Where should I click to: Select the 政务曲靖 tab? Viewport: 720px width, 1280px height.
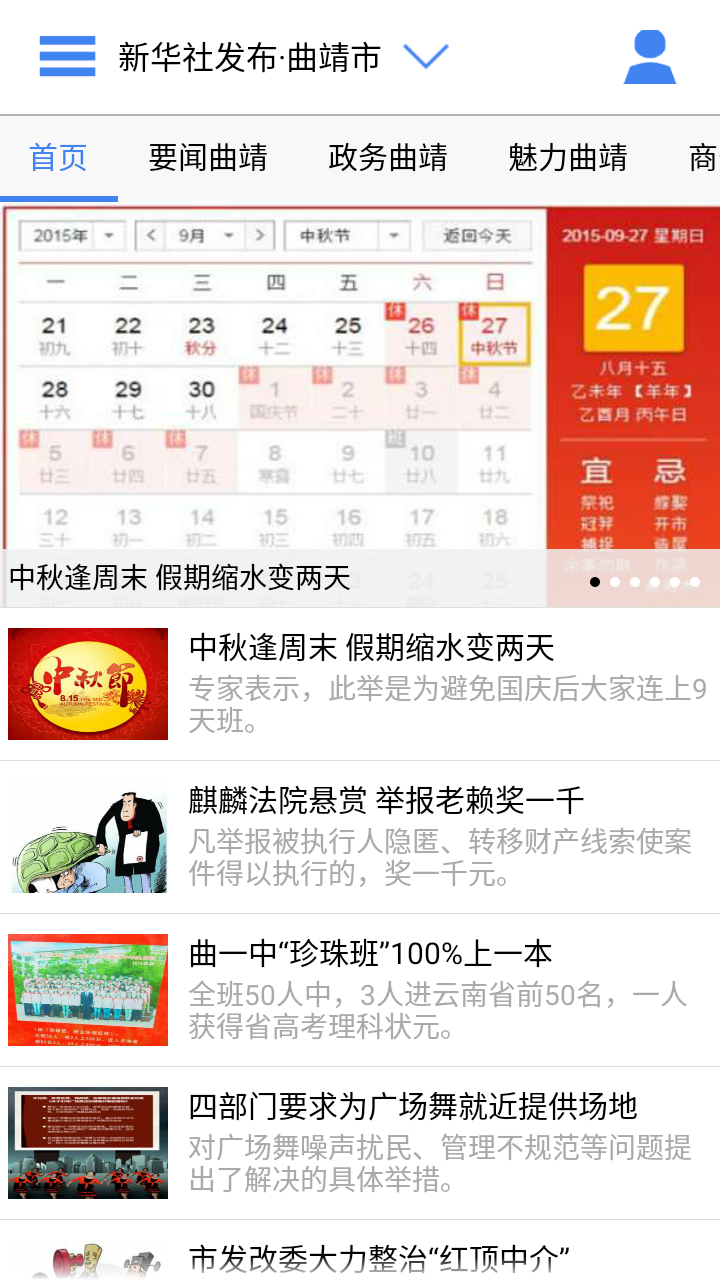387,158
